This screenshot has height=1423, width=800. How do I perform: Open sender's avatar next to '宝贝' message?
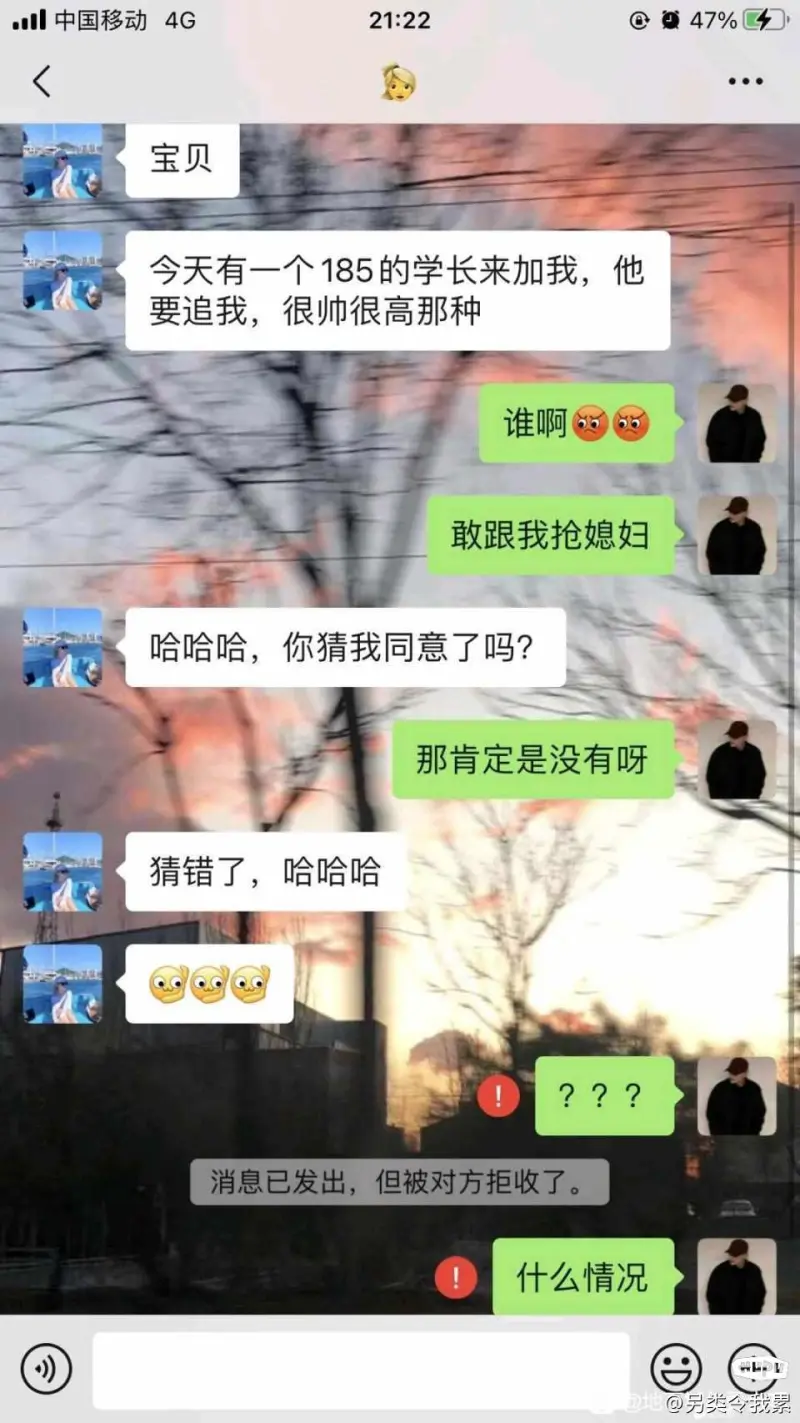click(62, 160)
